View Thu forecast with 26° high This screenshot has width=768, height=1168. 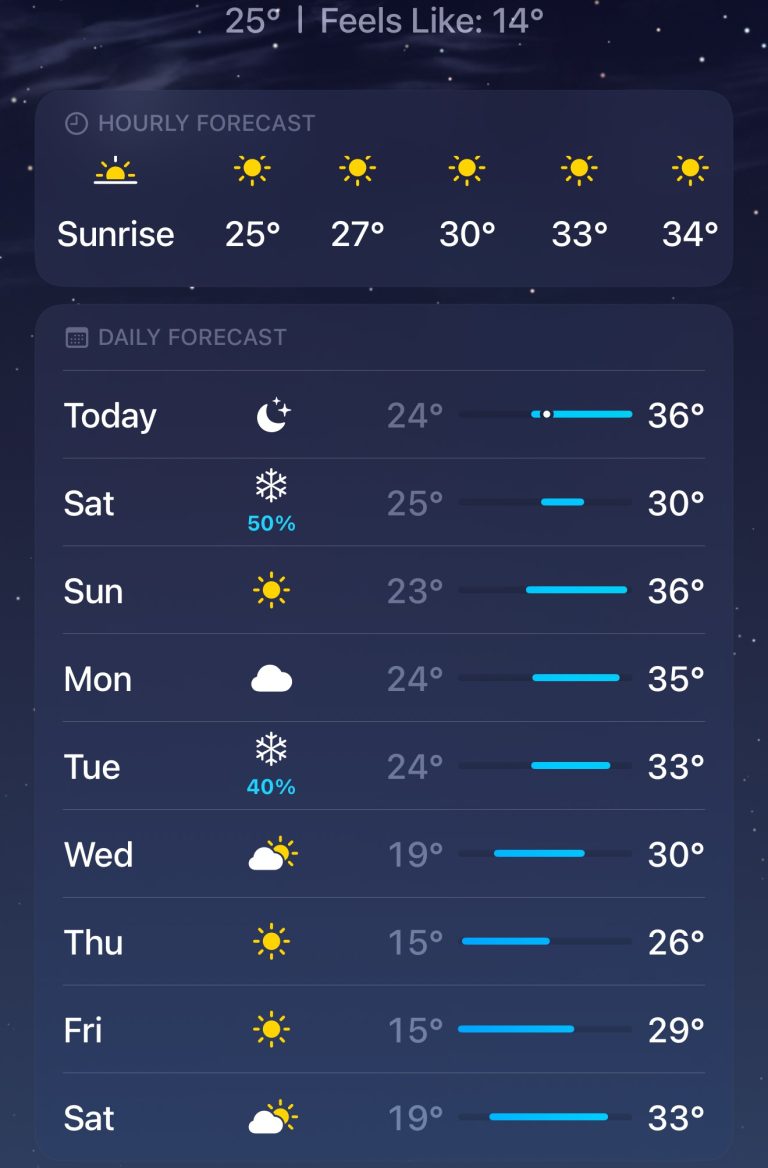384,942
